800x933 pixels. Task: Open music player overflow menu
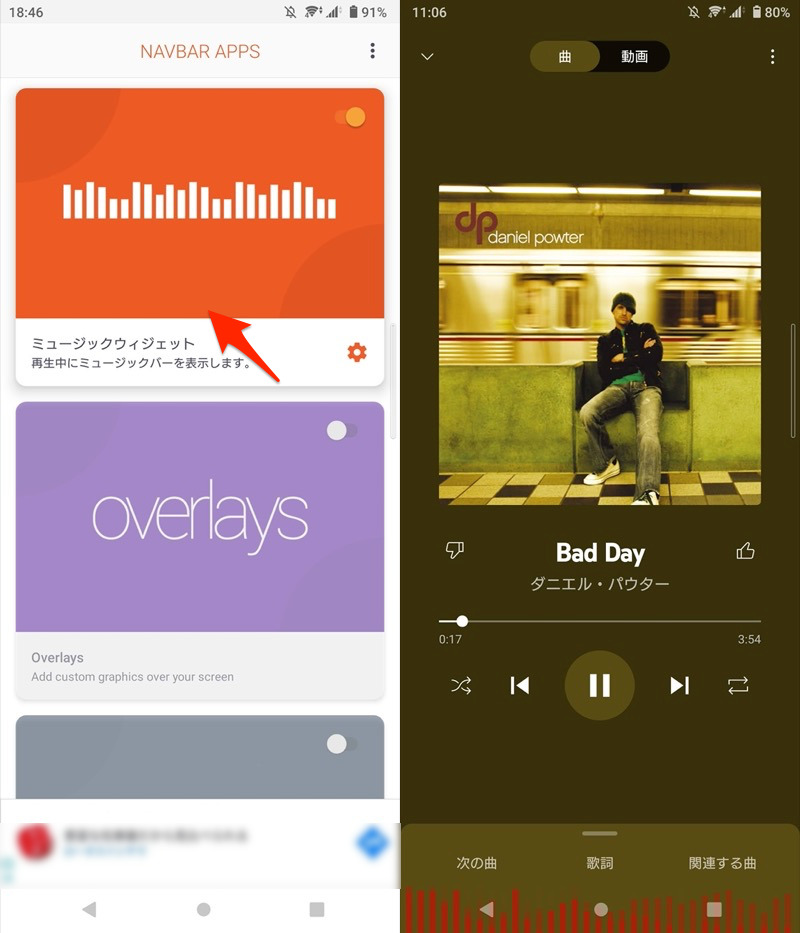(x=772, y=57)
